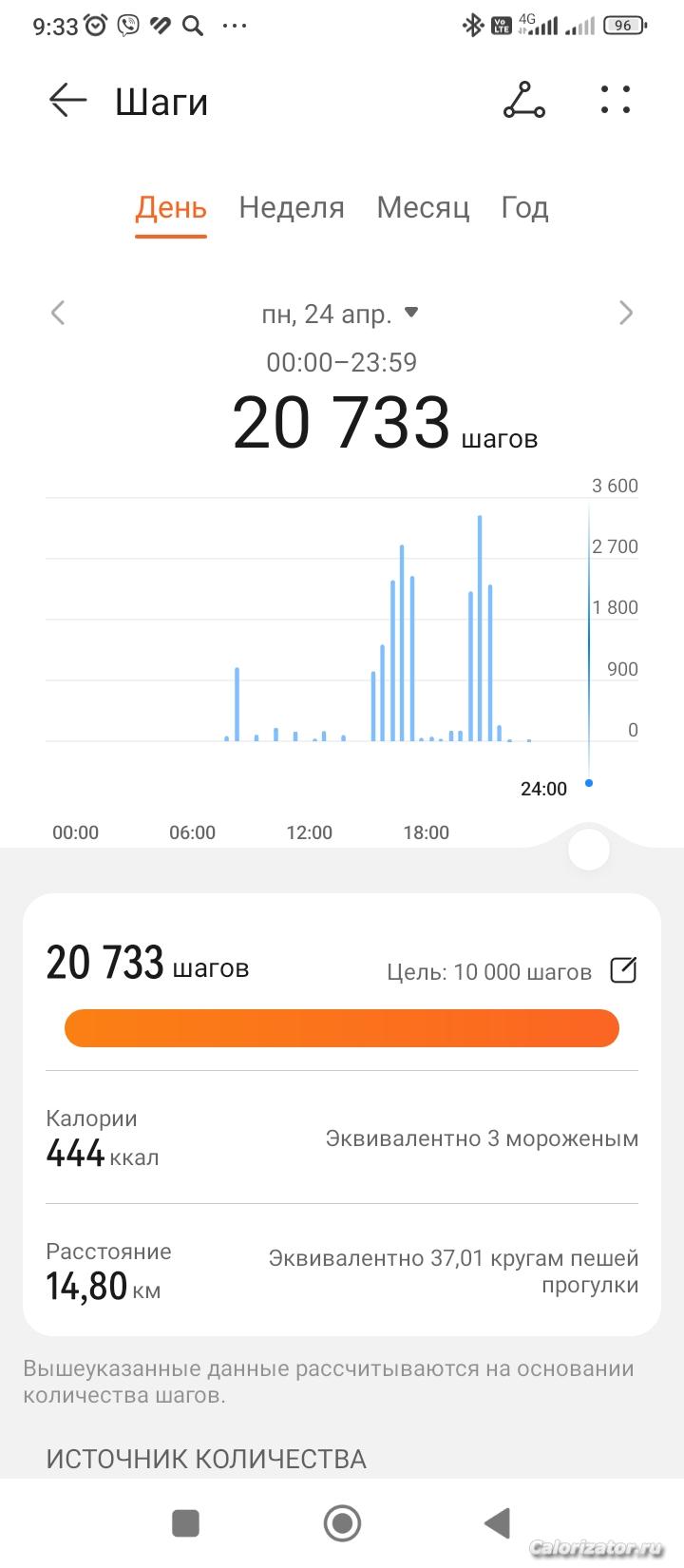Show the previous day's steps
684x1568 pixels.
point(58,313)
